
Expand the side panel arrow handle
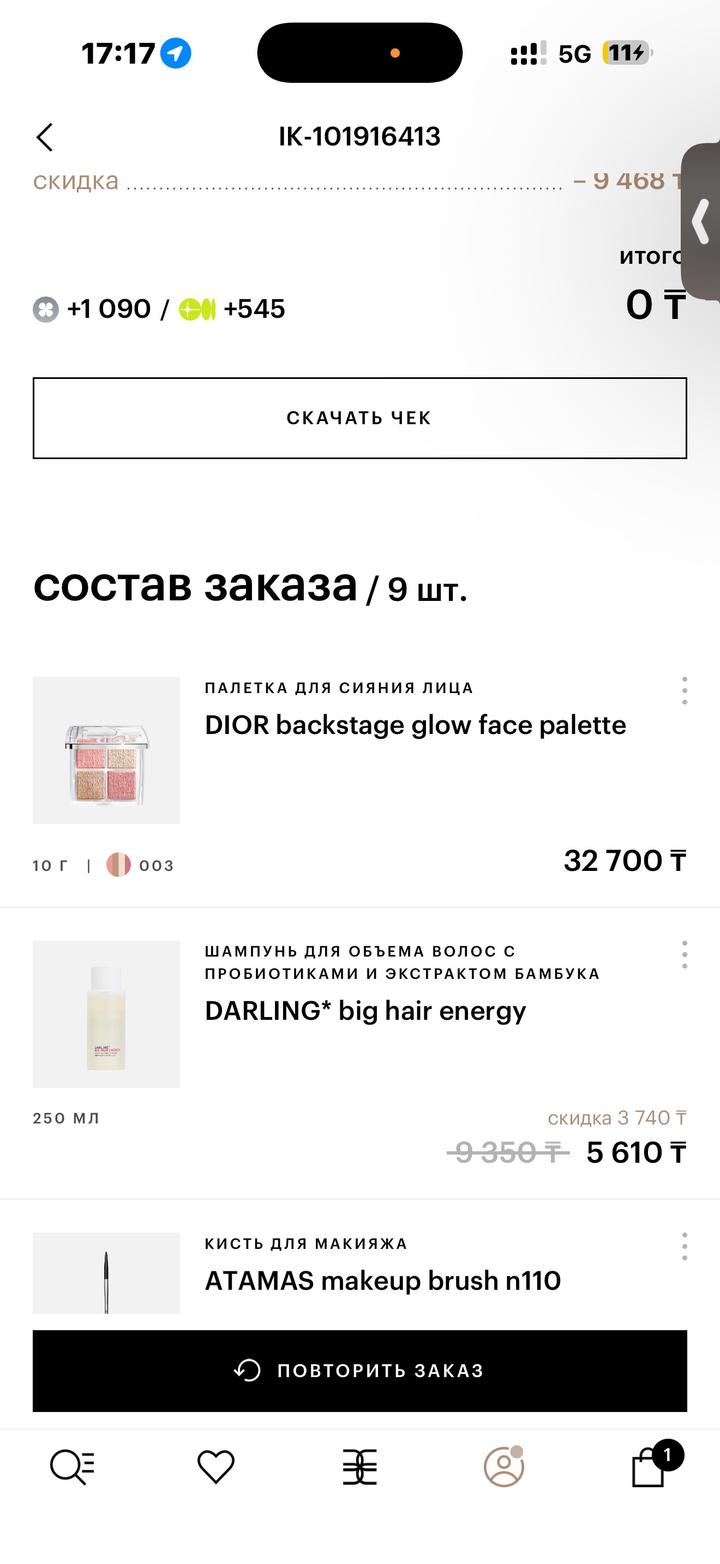pos(701,222)
